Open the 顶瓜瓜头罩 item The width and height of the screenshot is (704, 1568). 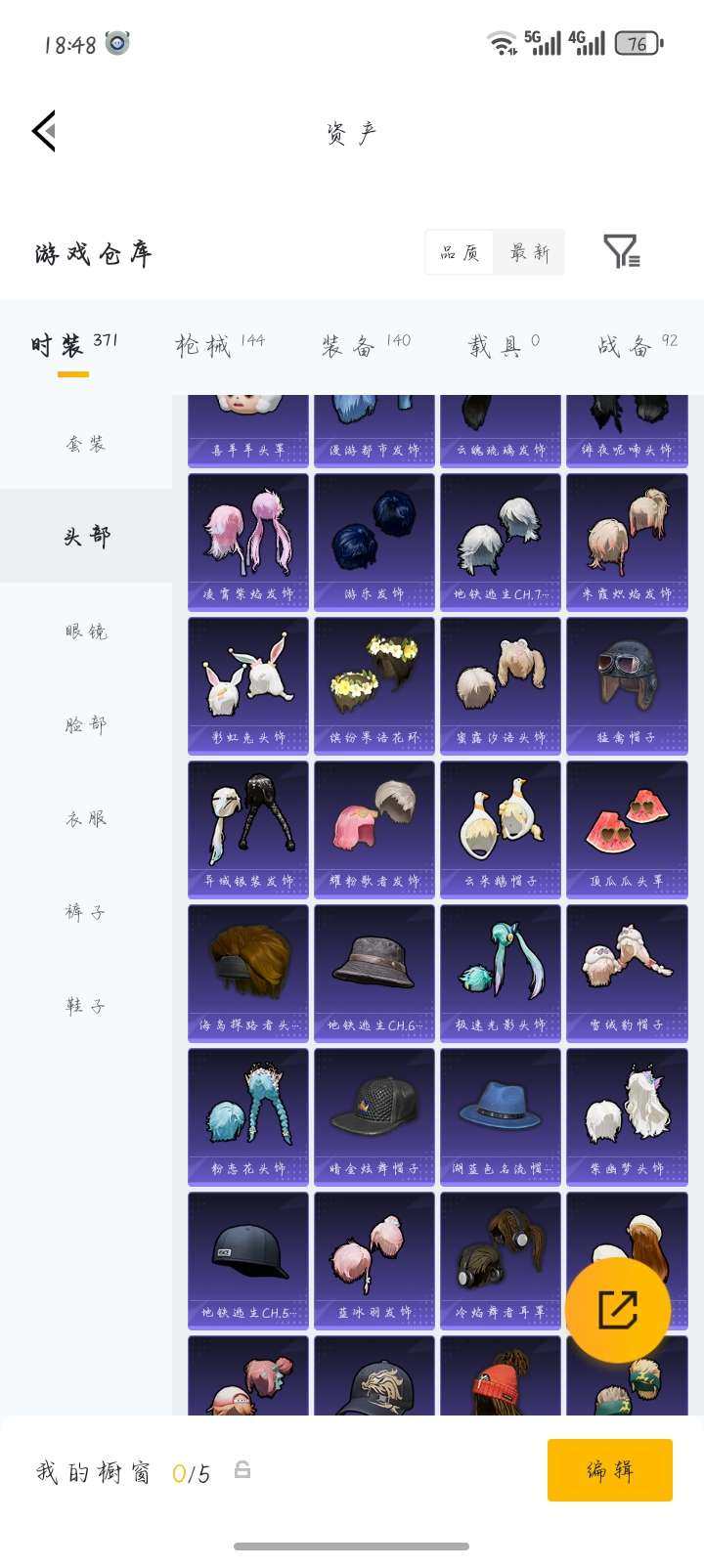tap(627, 829)
